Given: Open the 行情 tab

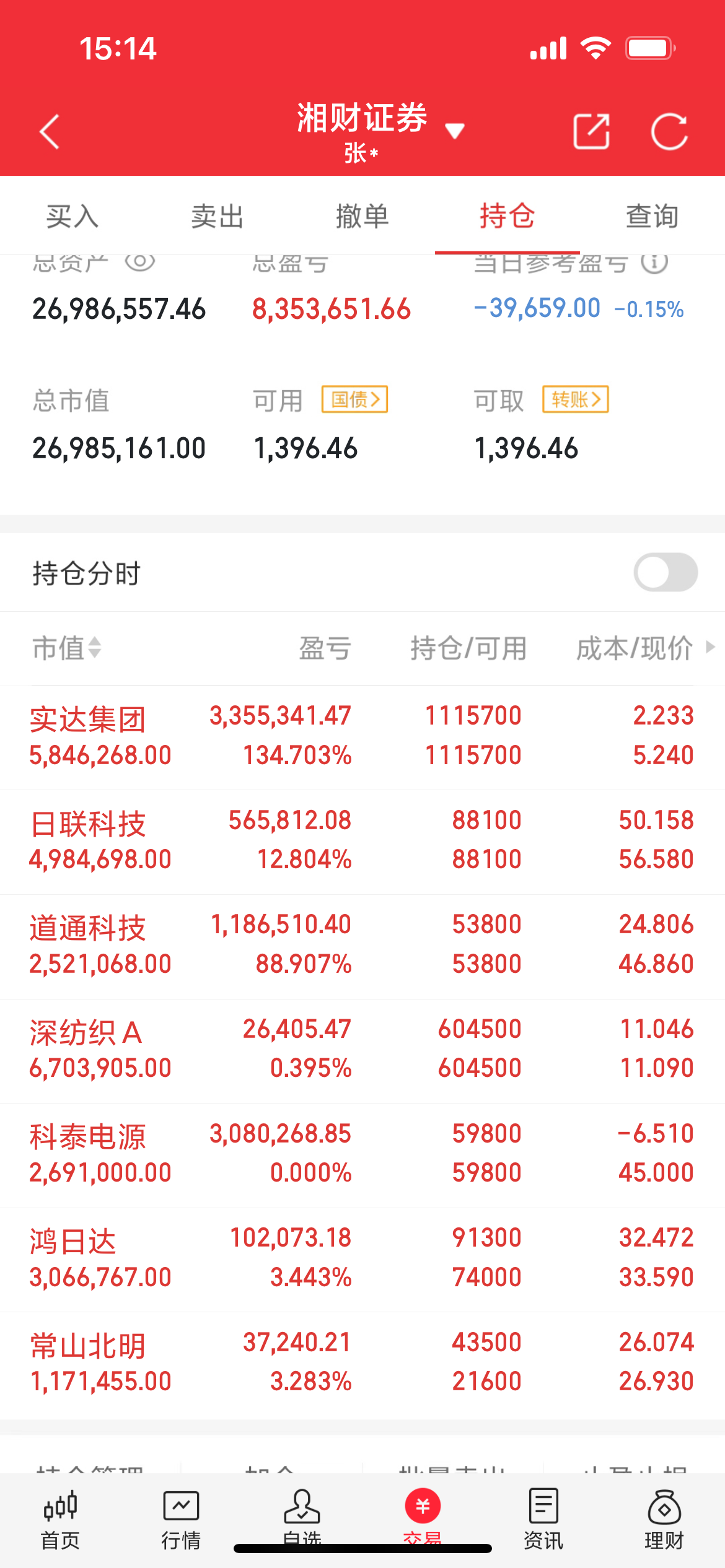Looking at the screenshot, I should pyautogui.click(x=181, y=1518).
